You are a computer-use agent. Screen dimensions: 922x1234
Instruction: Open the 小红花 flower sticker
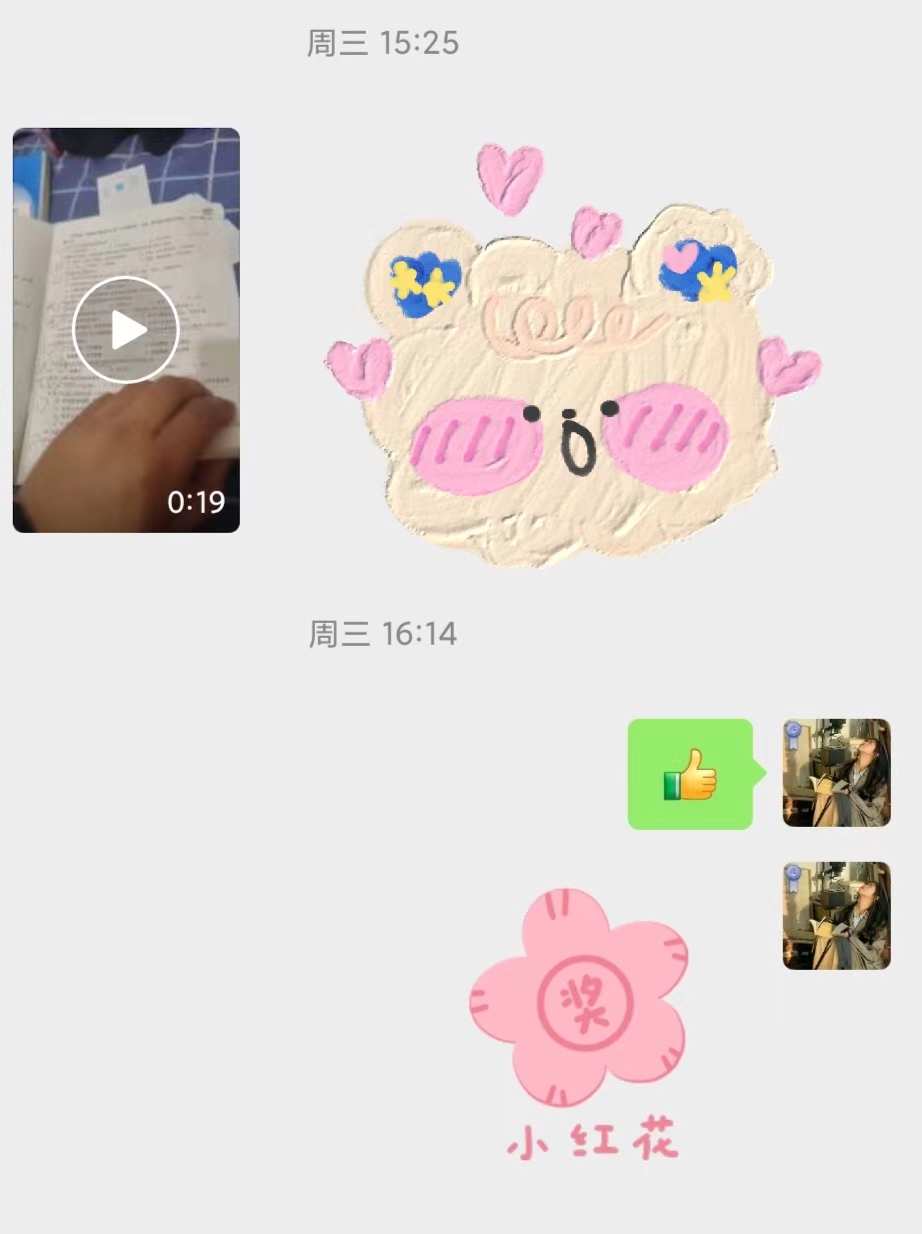[580, 1010]
